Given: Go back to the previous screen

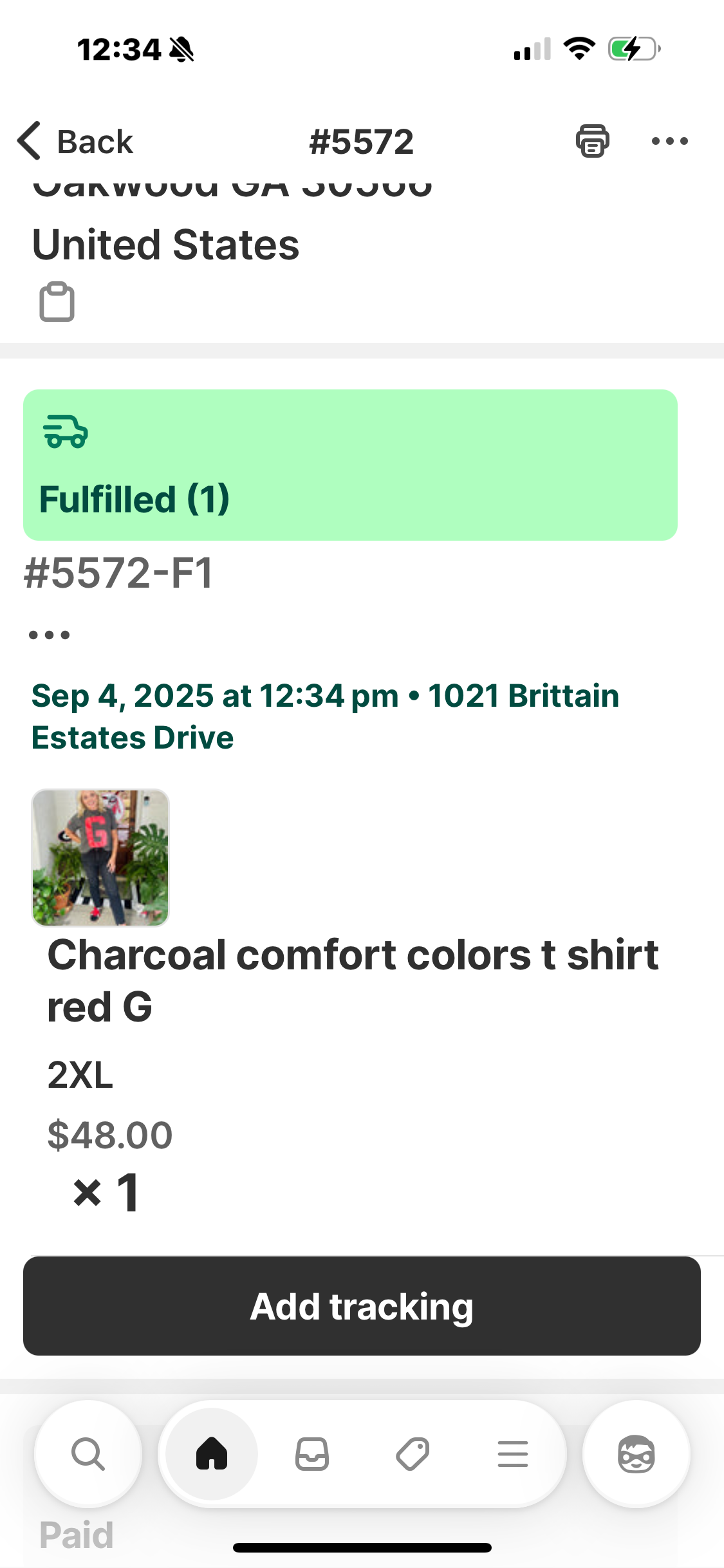Looking at the screenshot, I should tap(76, 141).
